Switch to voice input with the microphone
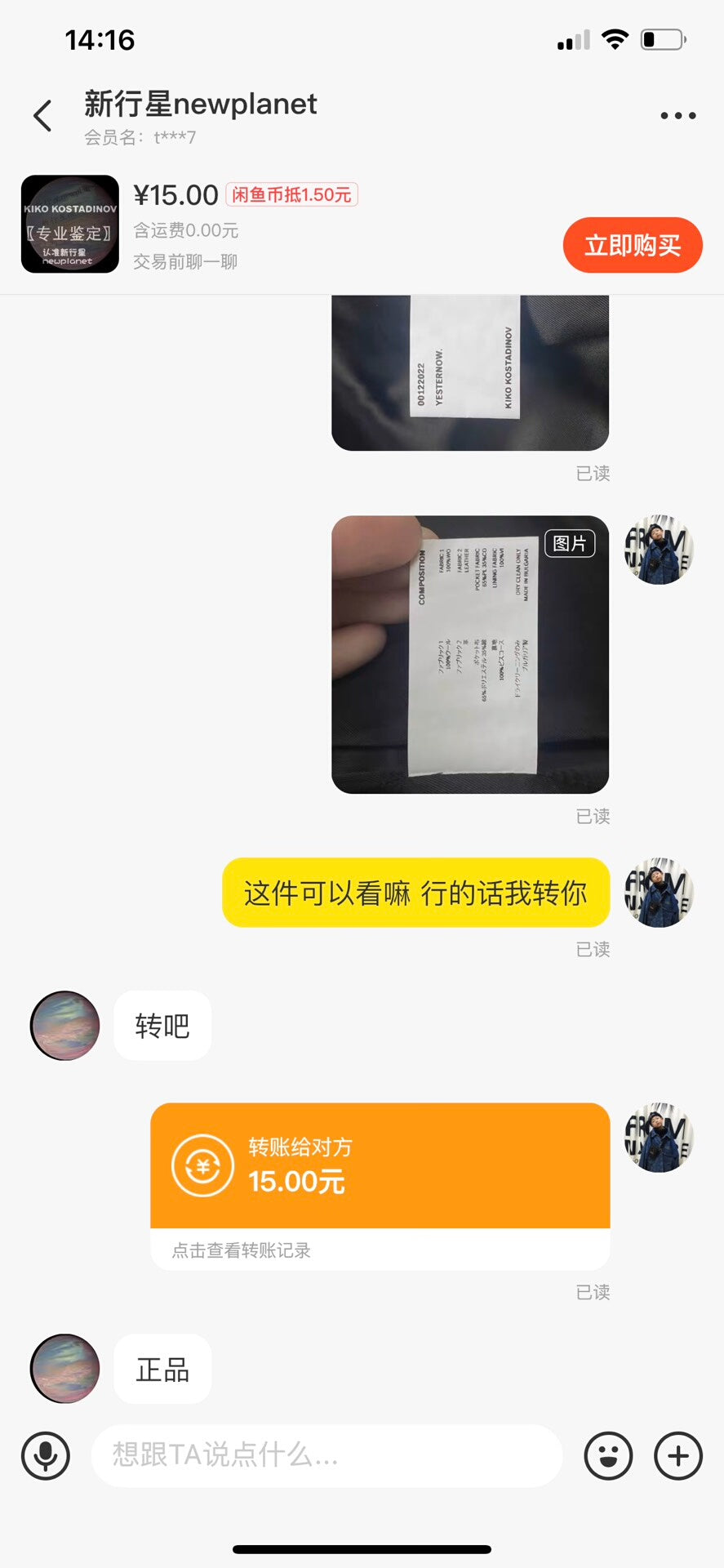The width and height of the screenshot is (724, 1568). coord(46,1455)
